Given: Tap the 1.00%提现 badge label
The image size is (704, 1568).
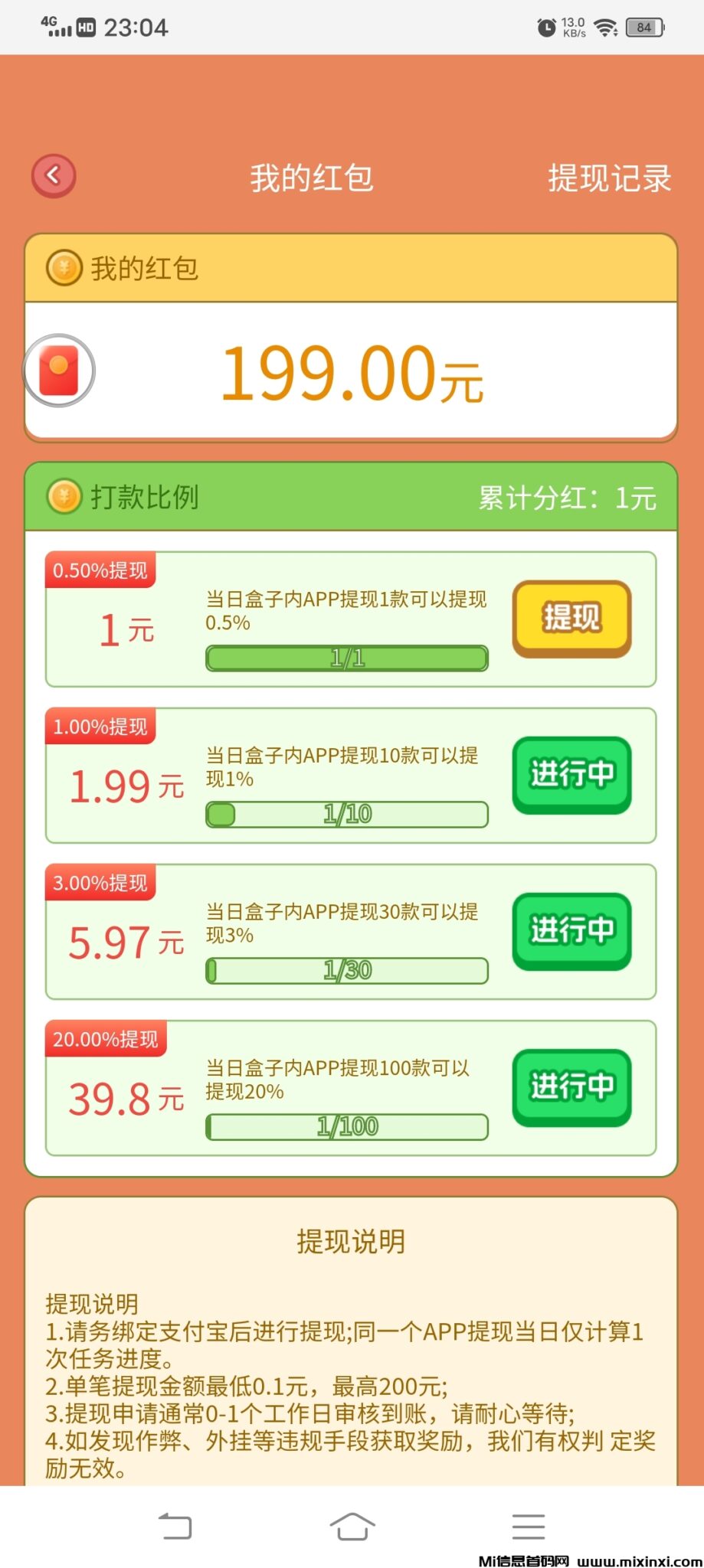Looking at the screenshot, I should [x=100, y=726].
